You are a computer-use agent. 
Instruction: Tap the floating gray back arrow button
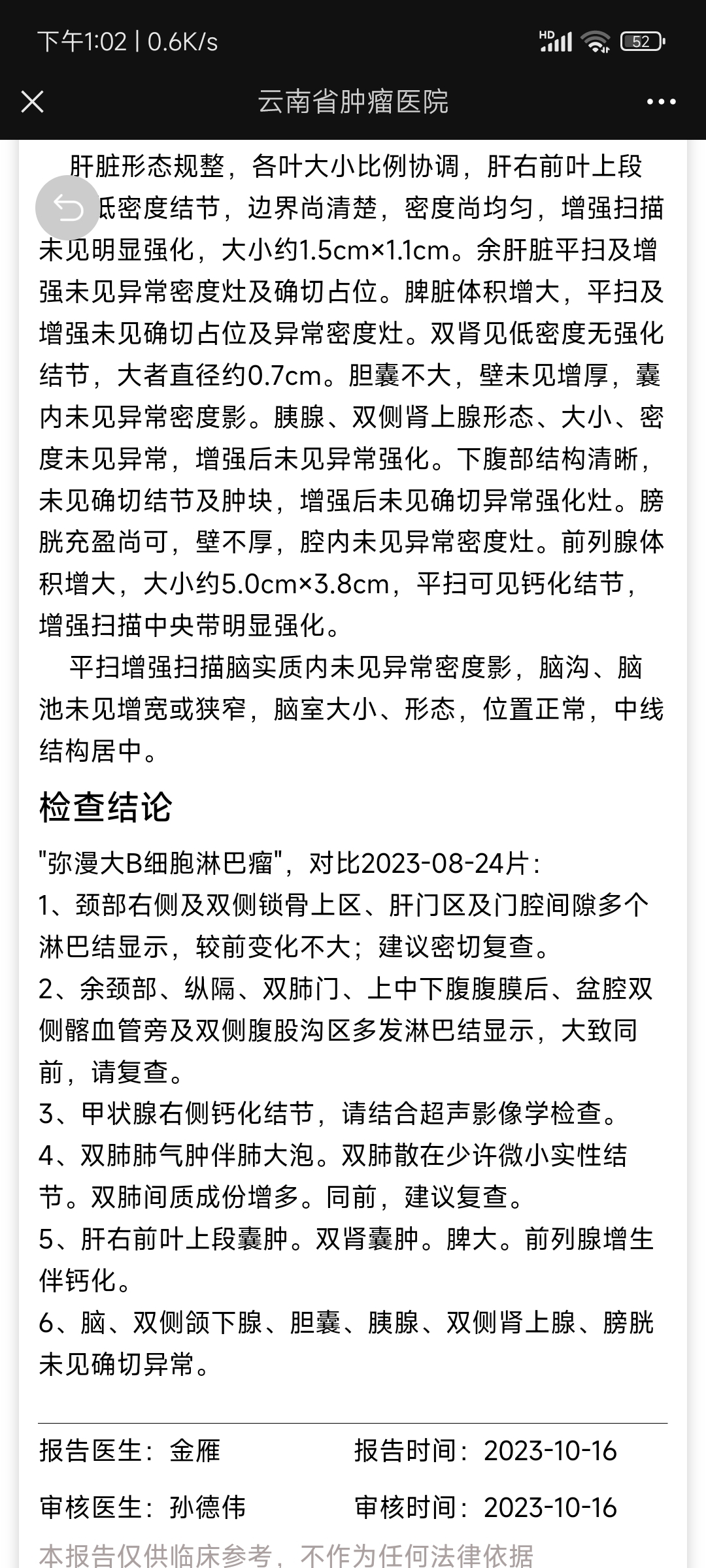coord(67,208)
